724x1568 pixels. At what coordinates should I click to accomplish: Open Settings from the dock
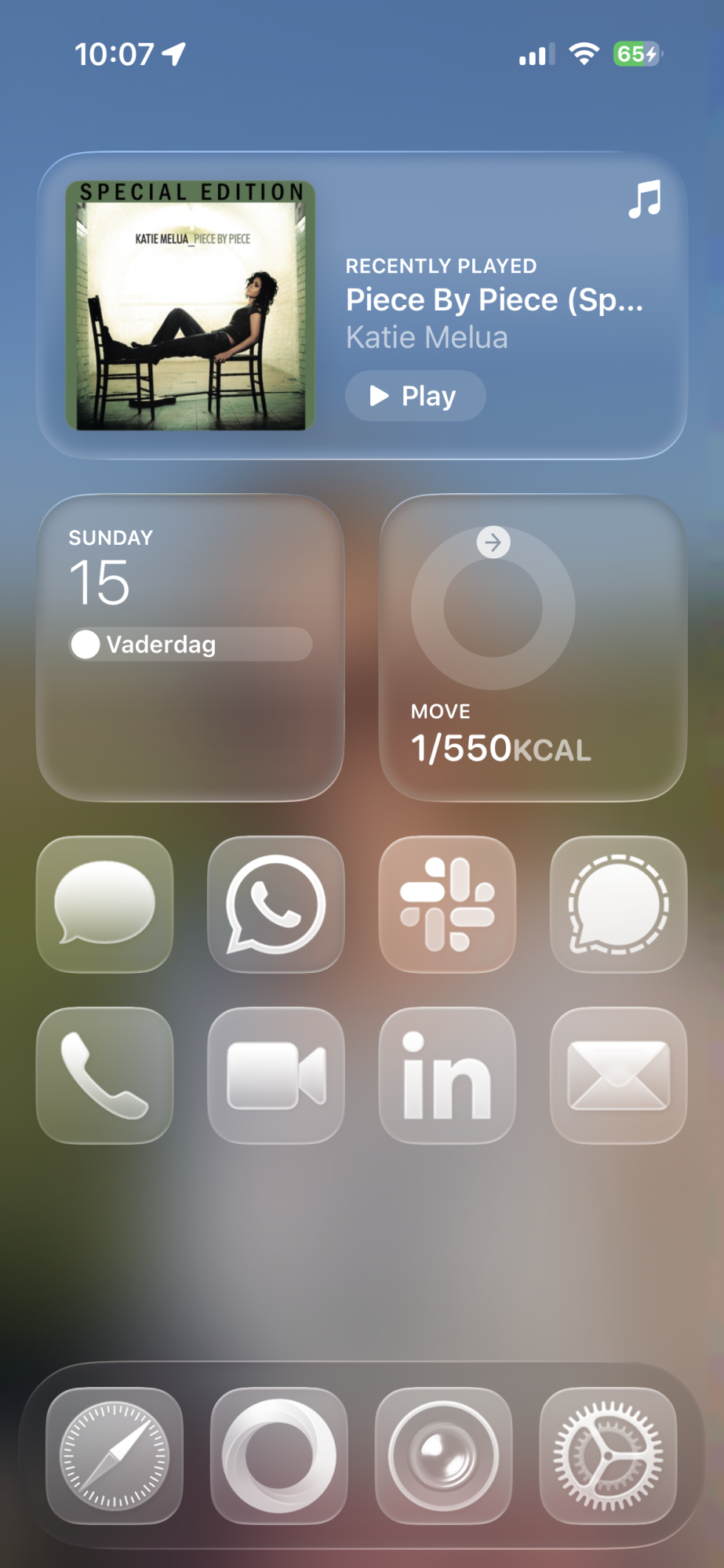[609, 1456]
